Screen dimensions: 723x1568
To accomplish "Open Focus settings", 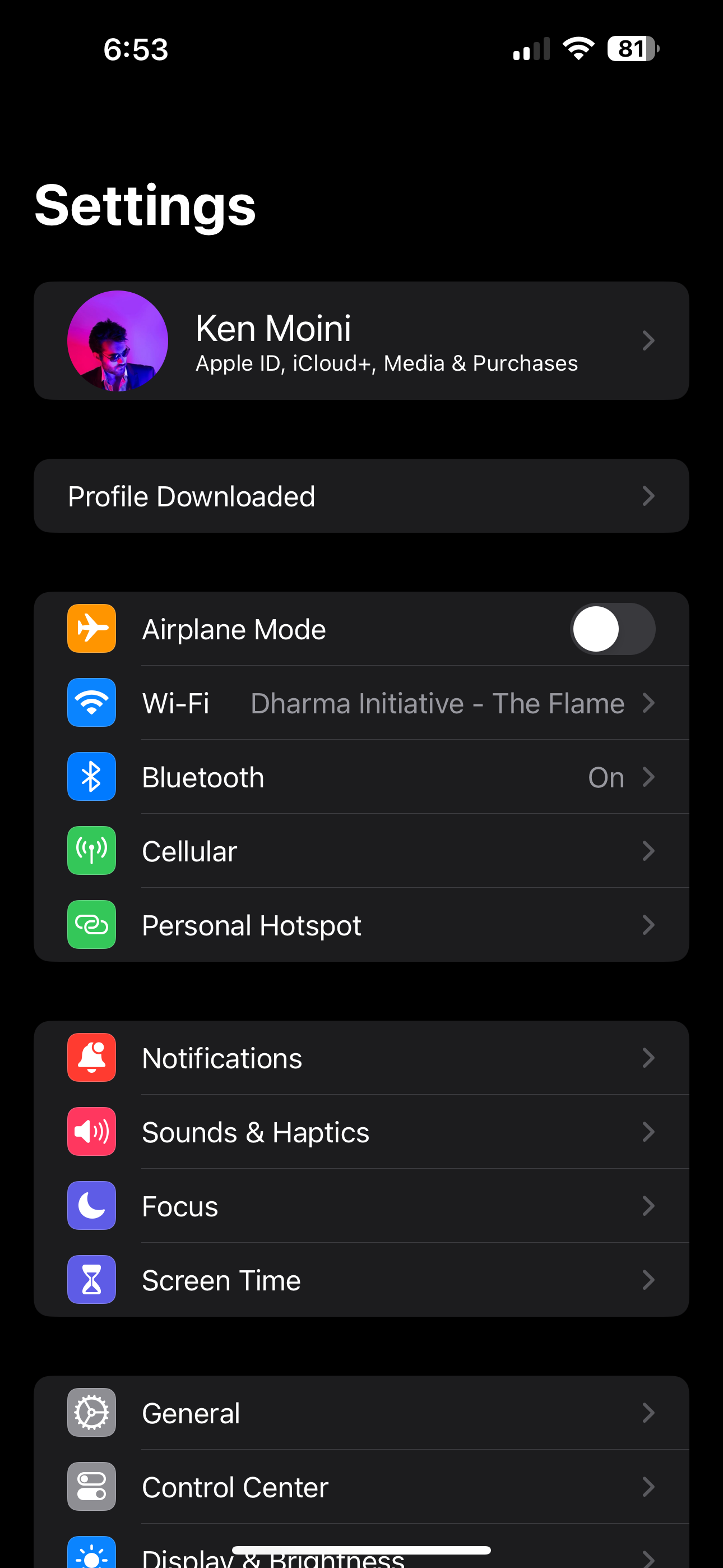I will [x=361, y=1206].
